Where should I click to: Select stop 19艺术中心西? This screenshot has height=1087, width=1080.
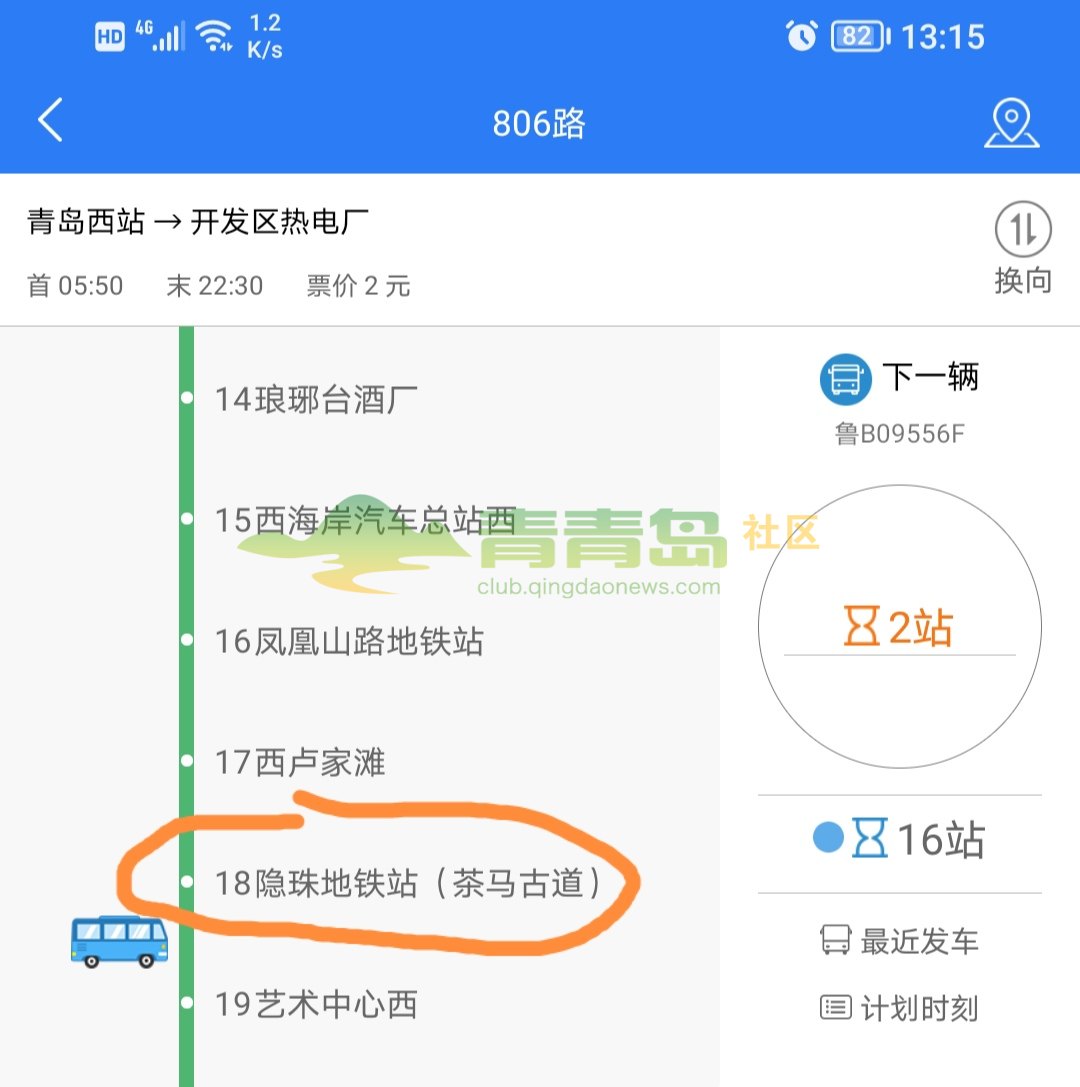[316, 1004]
